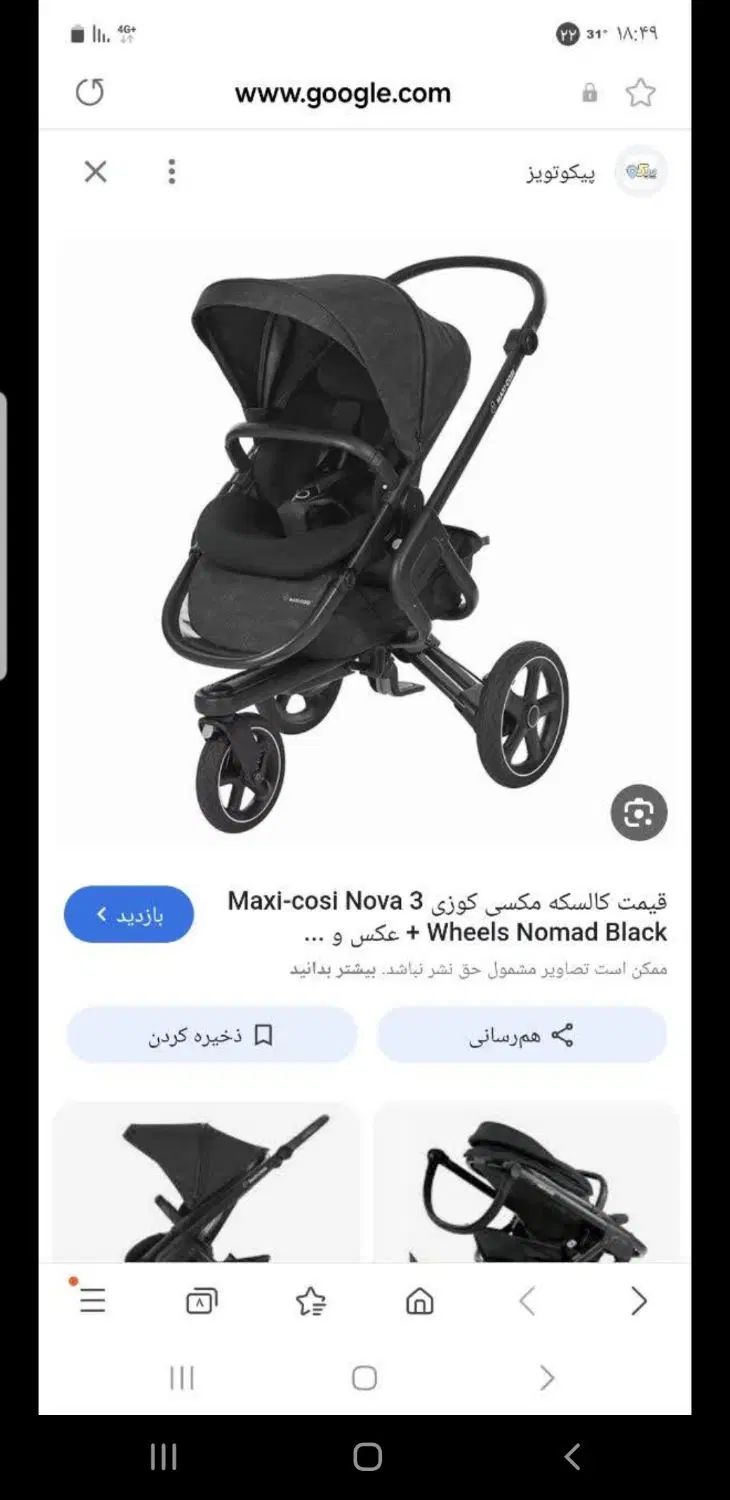The image size is (730, 1500).
Task: Save the image with ذخیره کردن
Action: click(x=211, y=1035)
